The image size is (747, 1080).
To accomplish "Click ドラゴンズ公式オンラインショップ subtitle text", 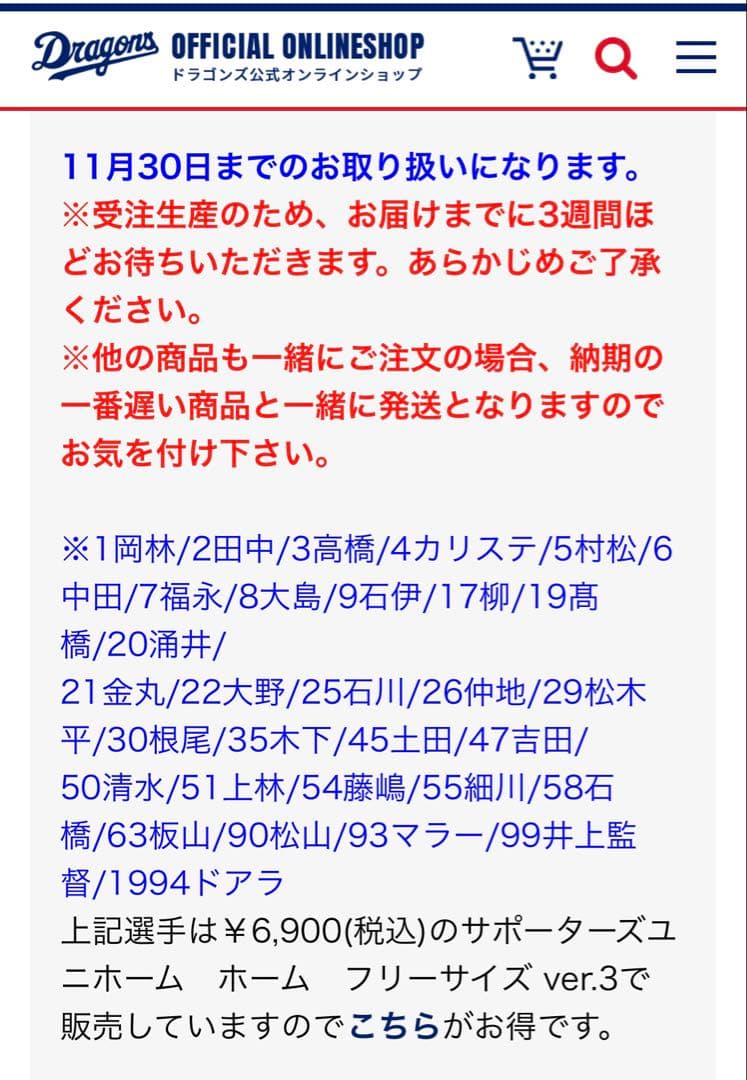I will coord(297,72).
